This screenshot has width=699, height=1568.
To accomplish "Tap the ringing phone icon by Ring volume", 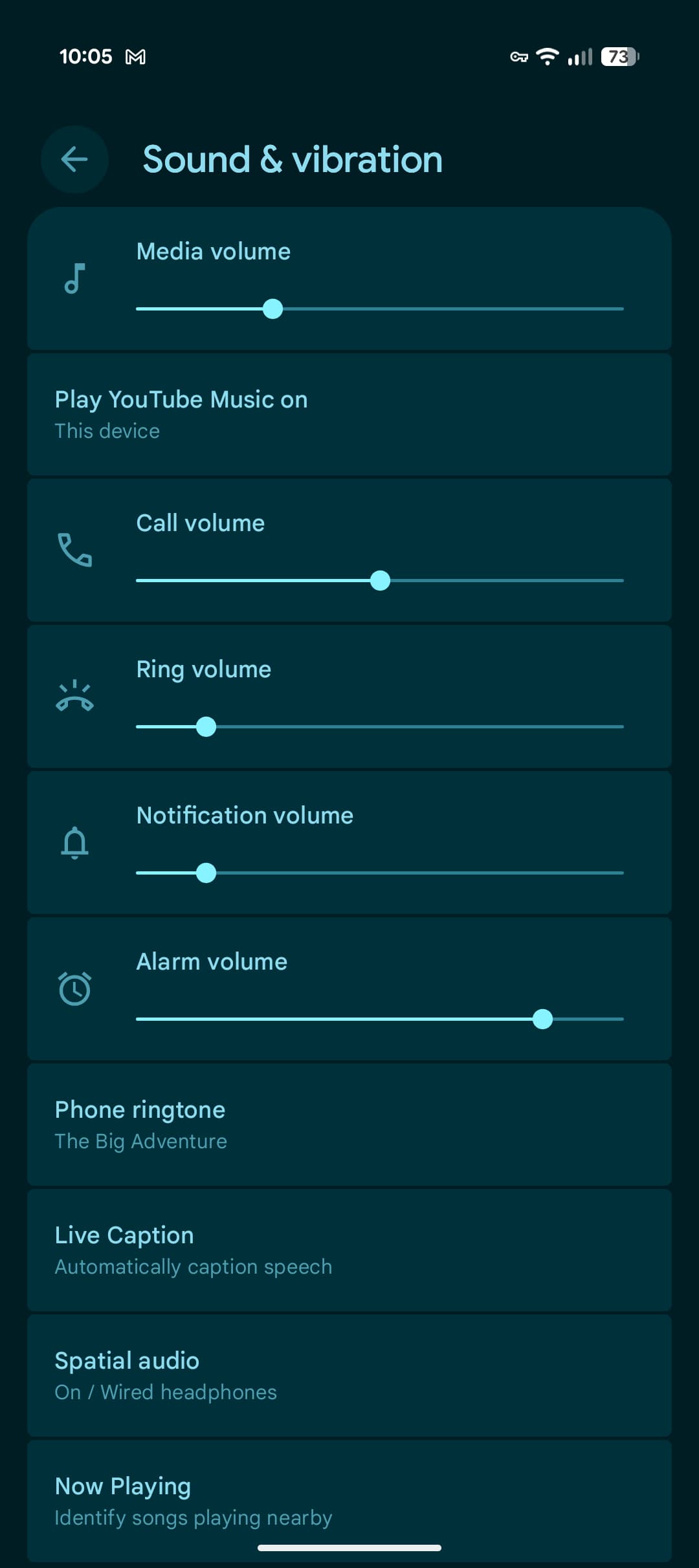I will point(75,696).
